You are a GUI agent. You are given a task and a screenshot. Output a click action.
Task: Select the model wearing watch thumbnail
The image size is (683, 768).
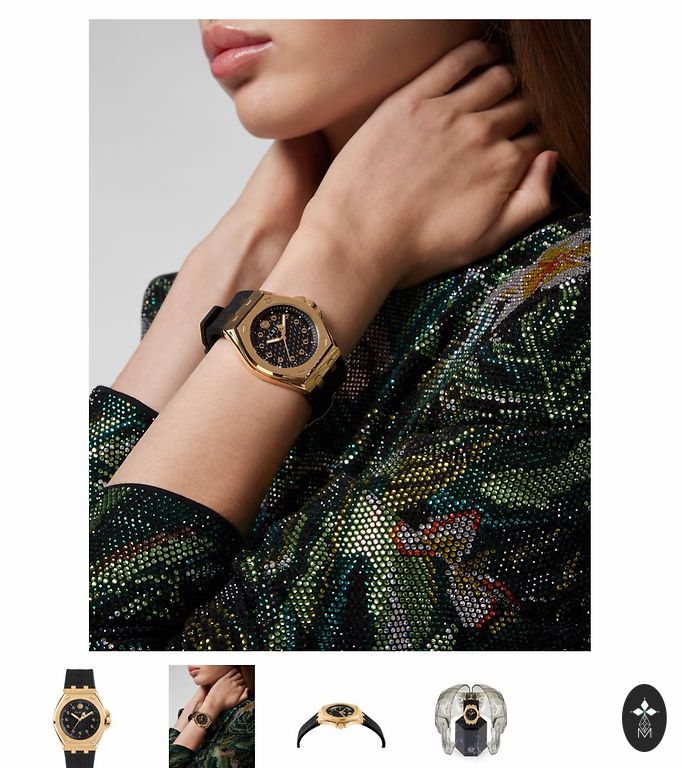click(x=211, y=716)
